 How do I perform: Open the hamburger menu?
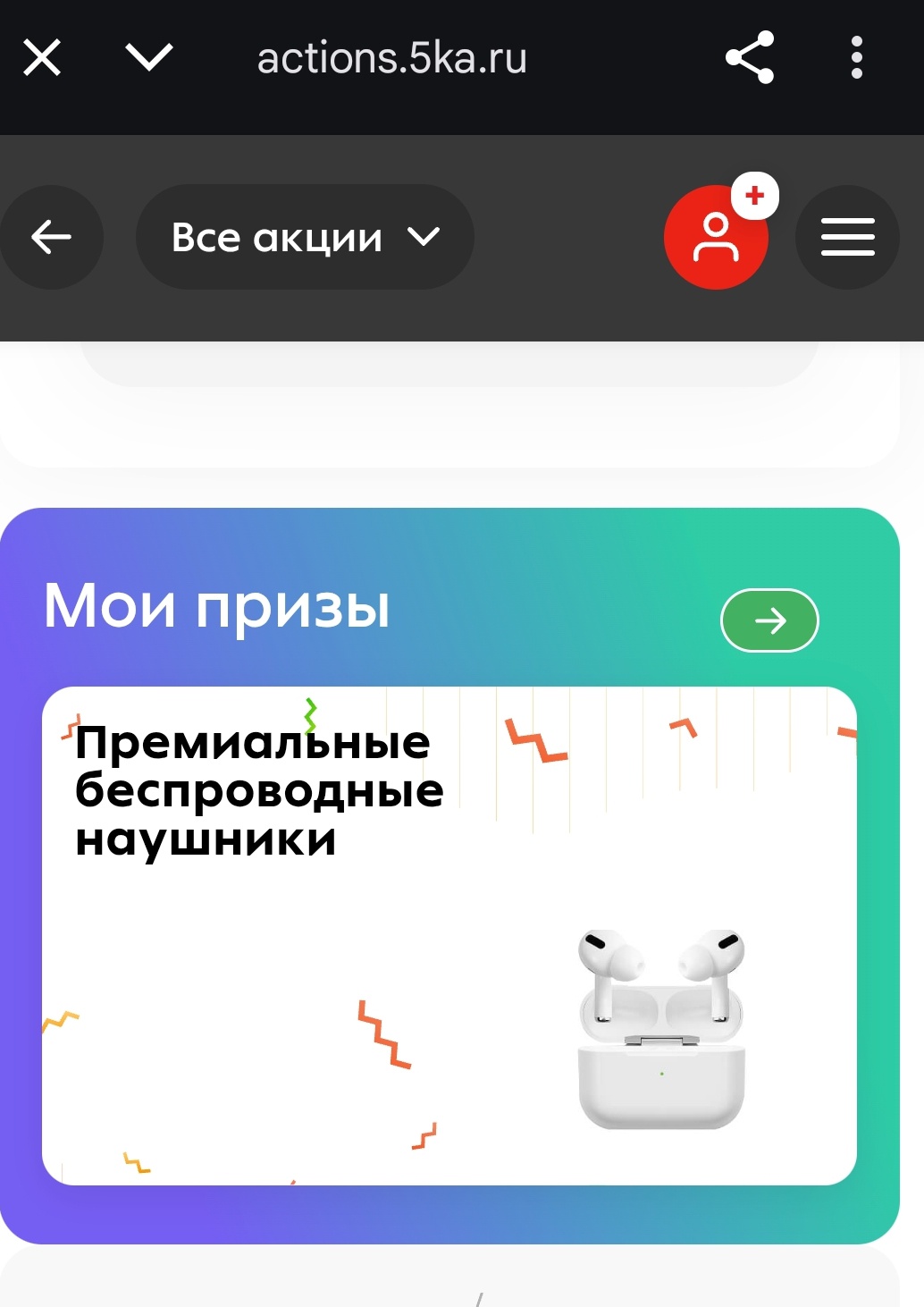(x=847, y=237)
